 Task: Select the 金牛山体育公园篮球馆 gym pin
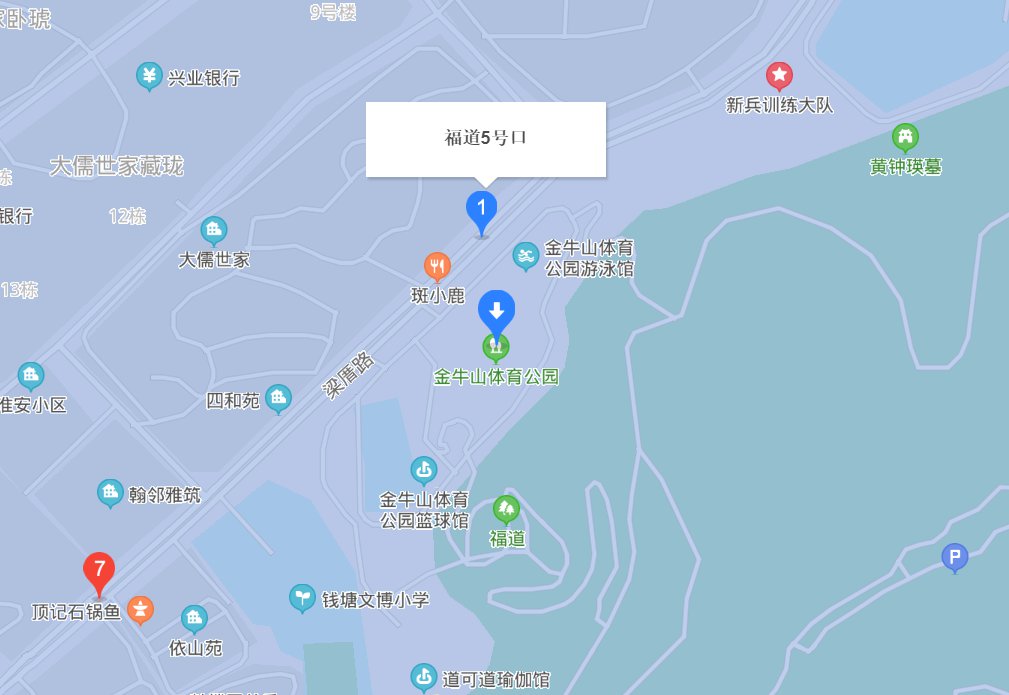(424, 469)
